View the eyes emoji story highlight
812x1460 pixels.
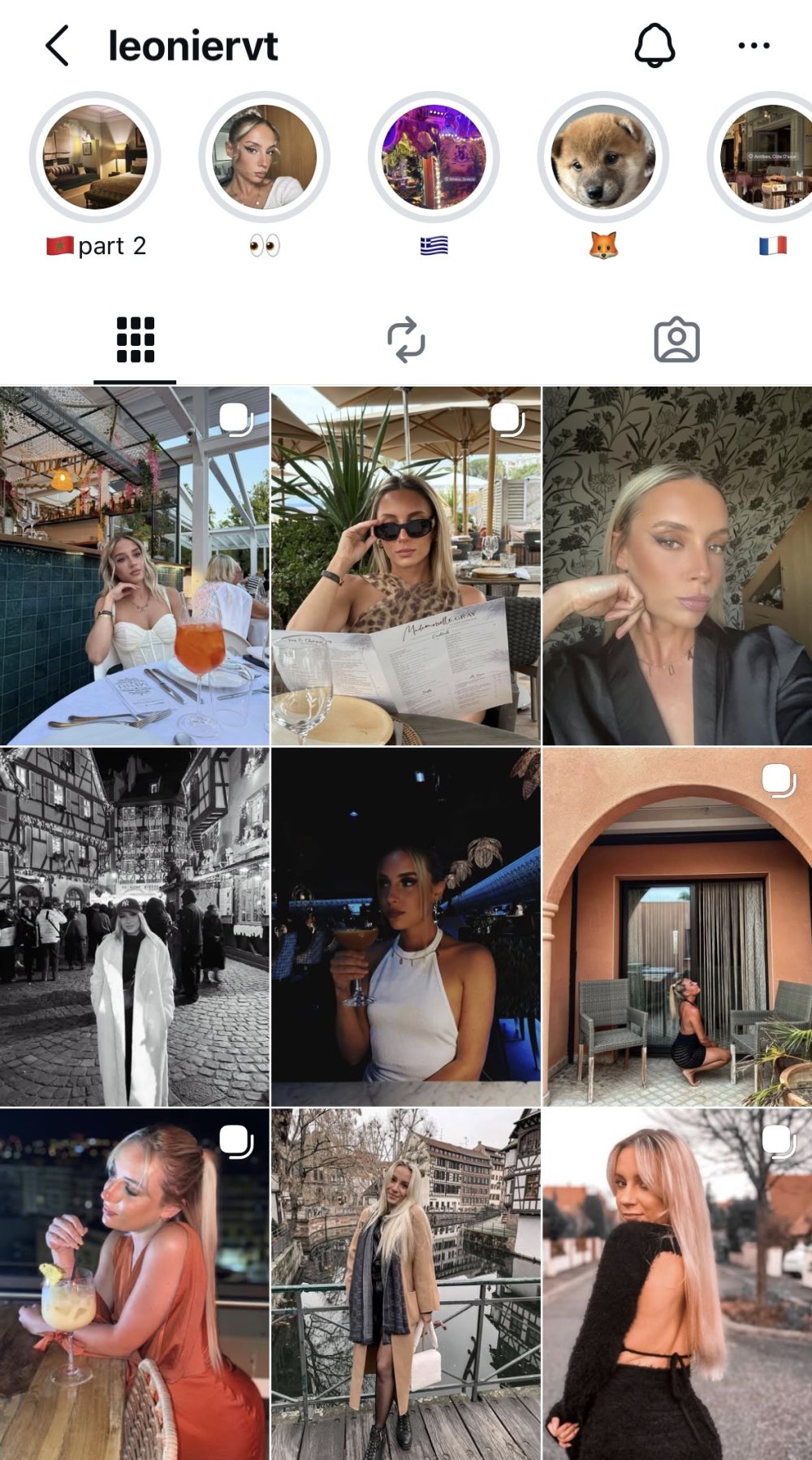click(264, 157)
